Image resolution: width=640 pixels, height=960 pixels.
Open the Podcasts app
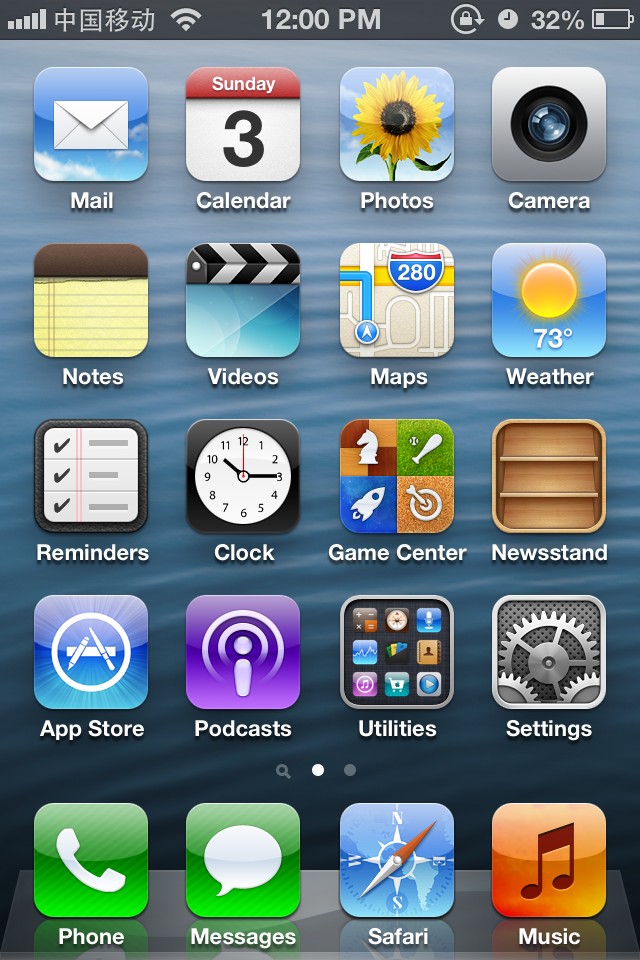click(x=243, y=652)
